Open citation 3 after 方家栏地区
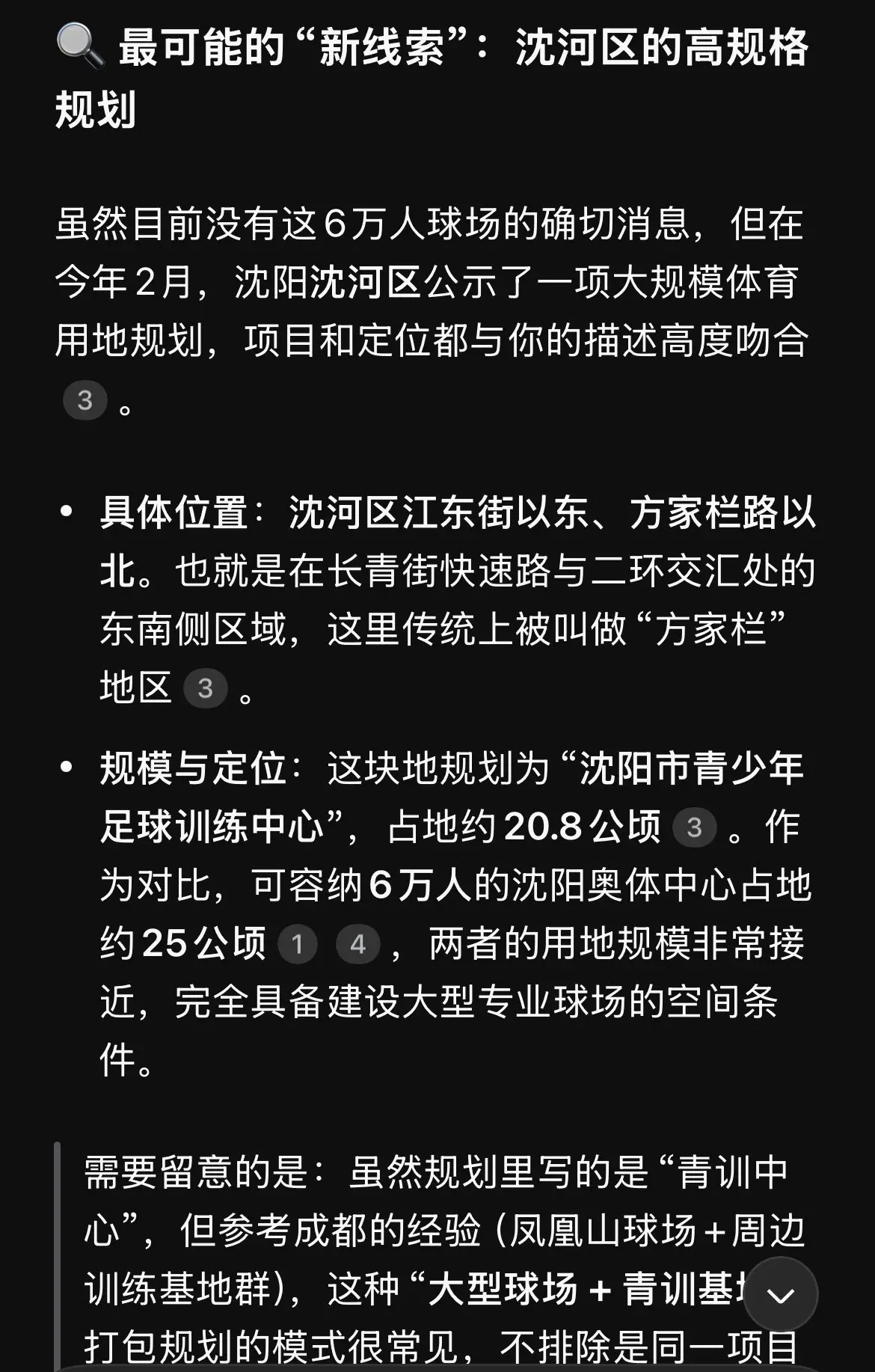This screenshot has width=875, height=1372. click(205, 688)
